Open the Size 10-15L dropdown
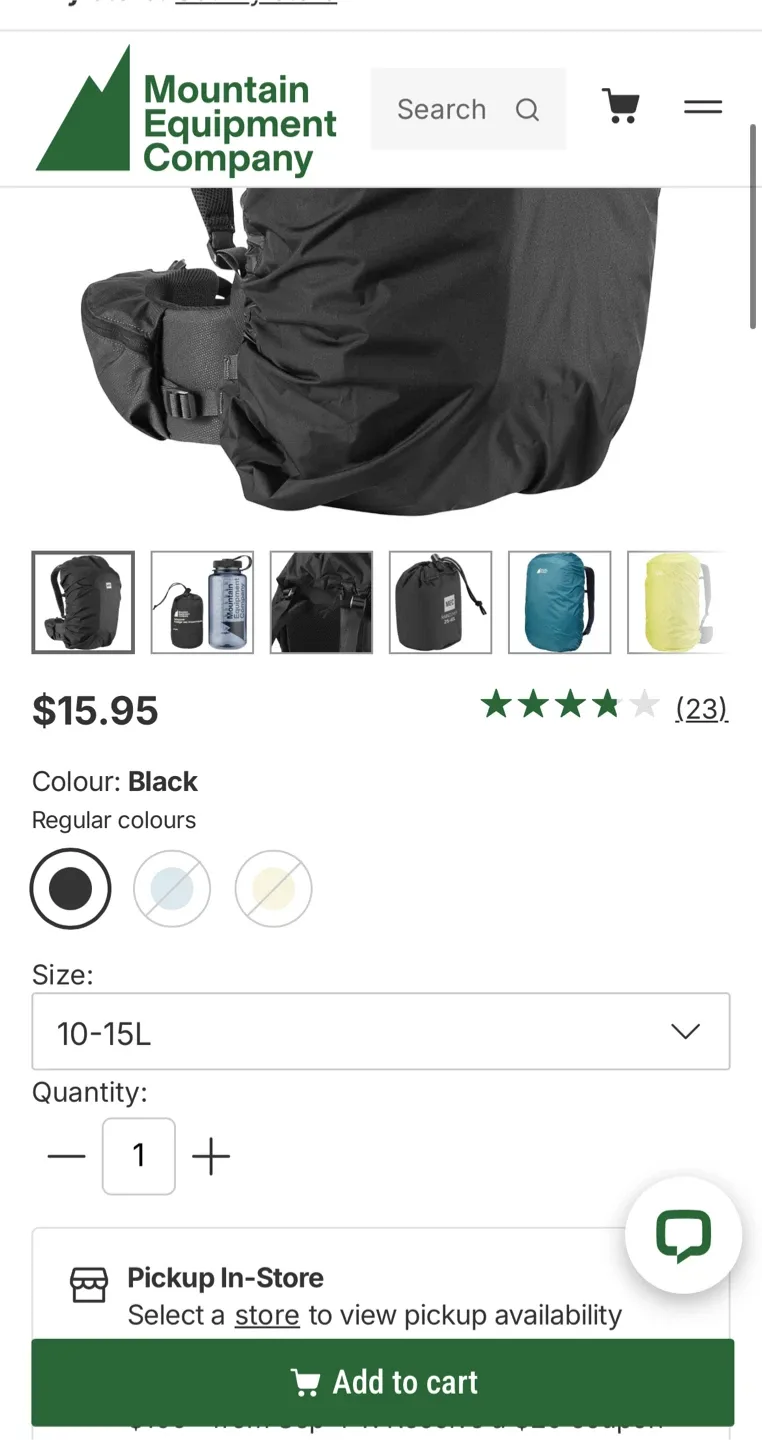Image resolution: width=762 pixels, height=1440 pixels. (x=380, y=1031)
